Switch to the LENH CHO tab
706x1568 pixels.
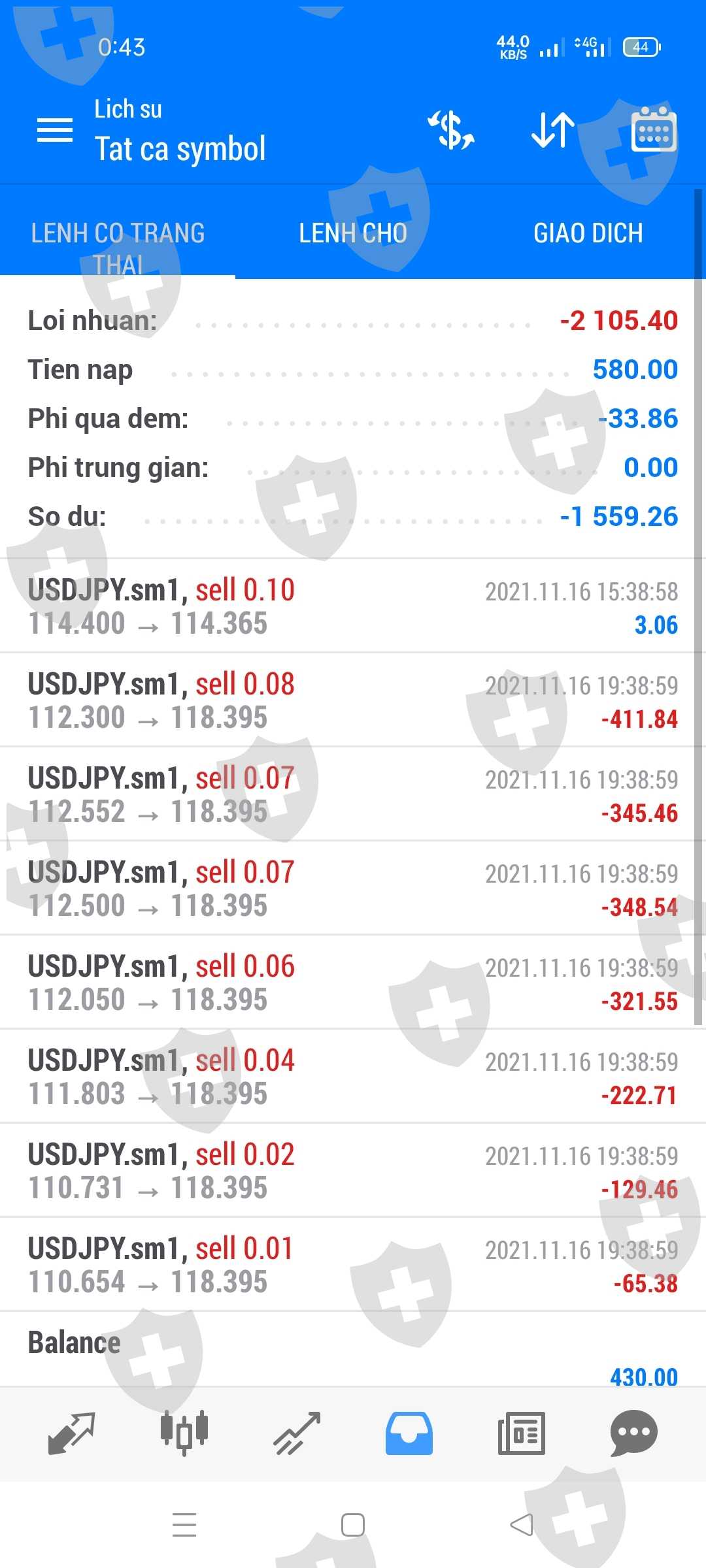click(353, 233)
